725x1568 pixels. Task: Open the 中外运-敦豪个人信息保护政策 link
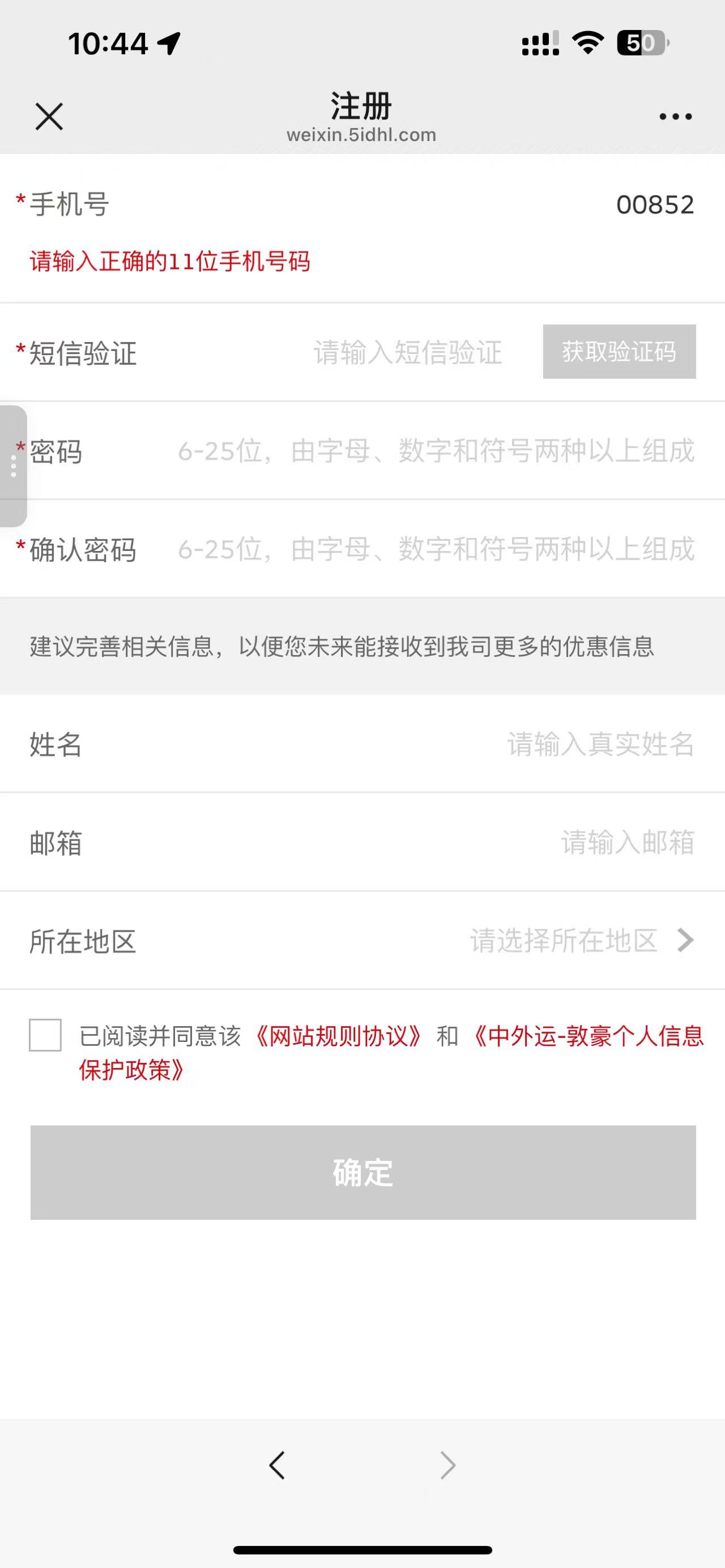(x=587, y=1036)
